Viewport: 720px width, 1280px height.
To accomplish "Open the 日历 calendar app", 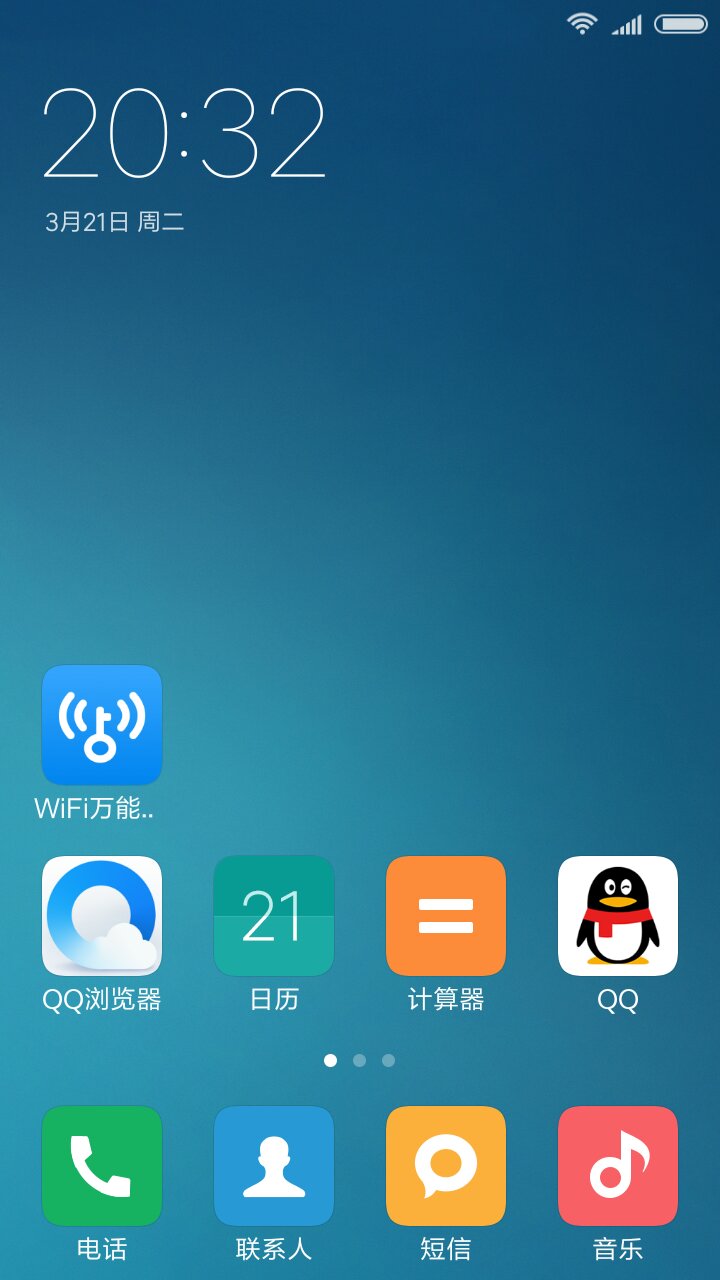I will click(274, 916).
